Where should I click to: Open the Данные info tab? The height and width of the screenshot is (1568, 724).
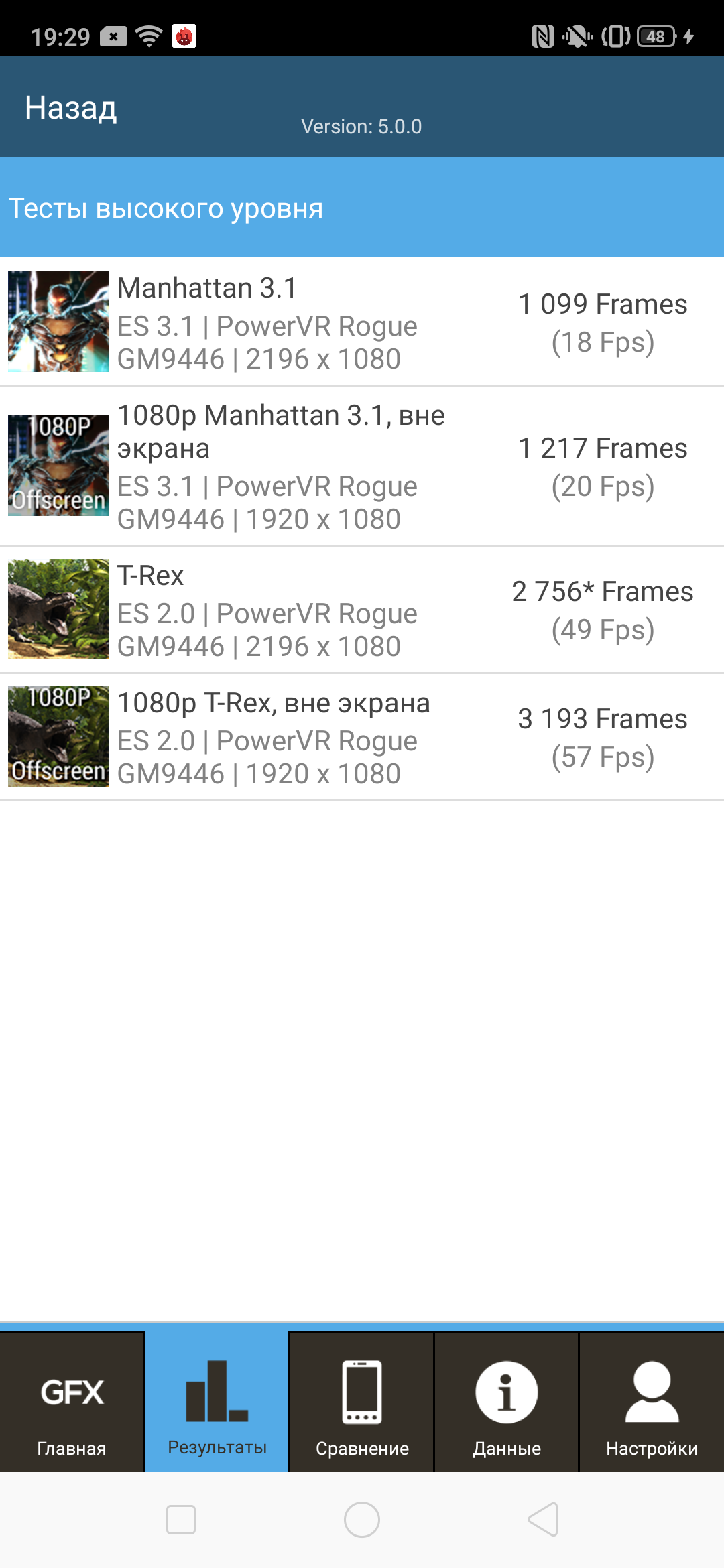click(x=507, y=1402)
